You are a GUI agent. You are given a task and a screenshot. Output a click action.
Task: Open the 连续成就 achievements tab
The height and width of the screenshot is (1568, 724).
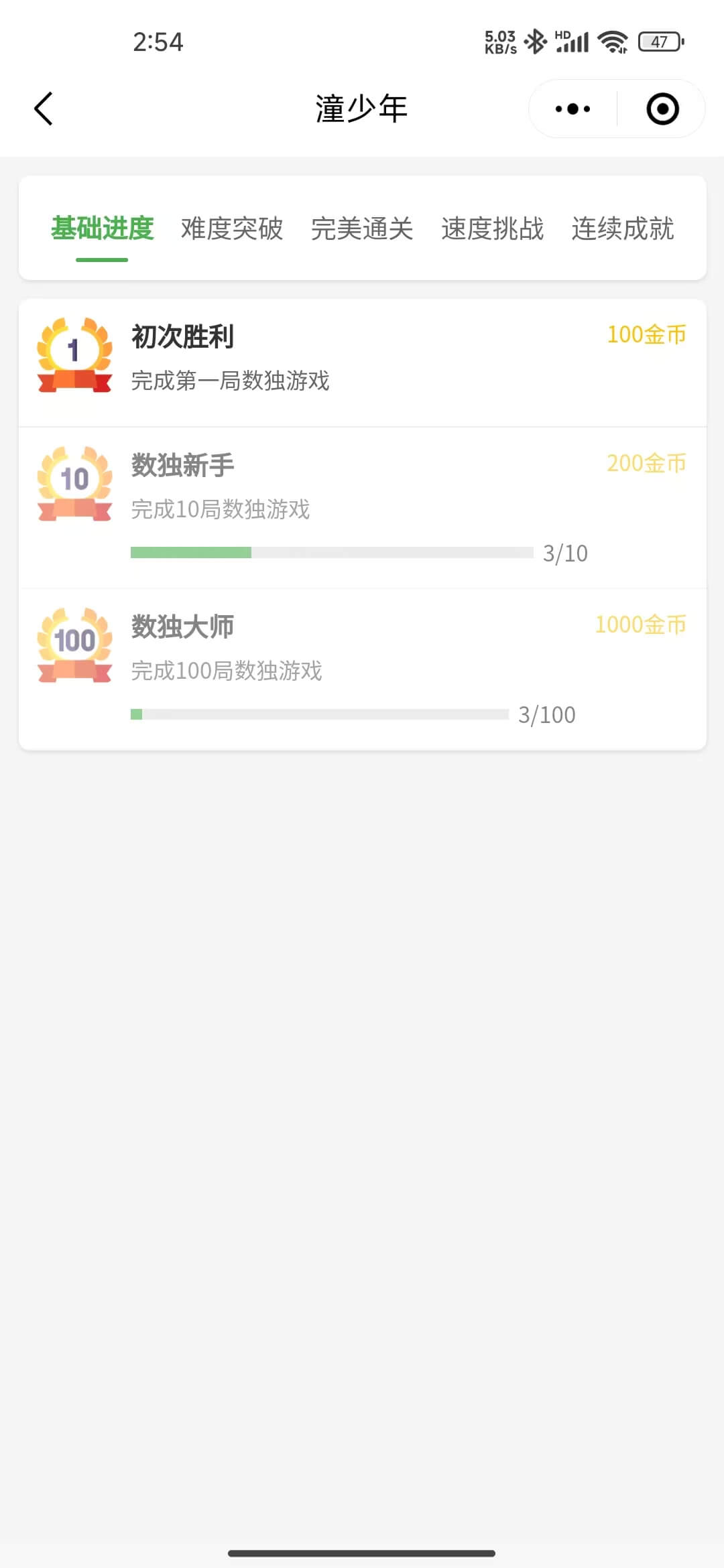pyautogui.click(x=623, y=229)
